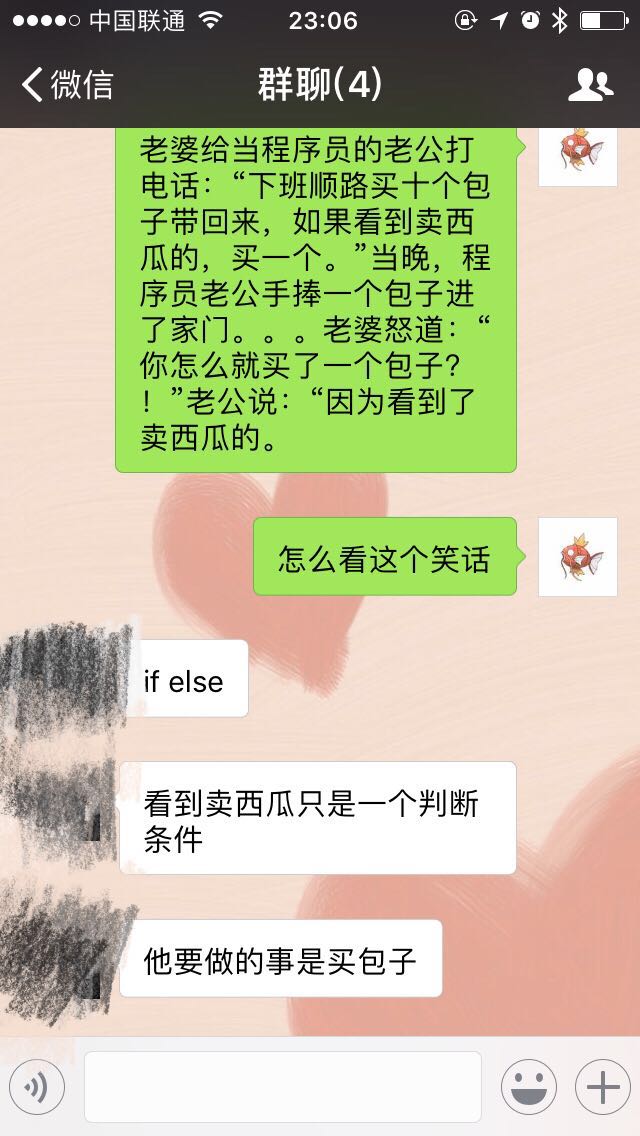Focus the message text field
This screenshot has height=1136, width=640.
coord(282,1087)
